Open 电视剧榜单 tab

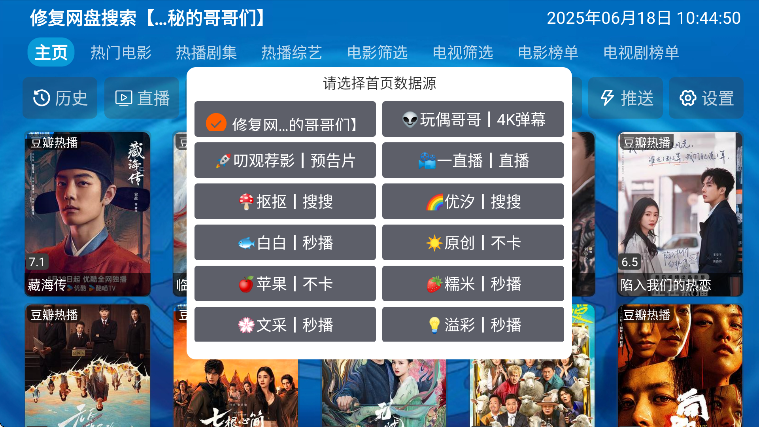pyautogui.click(x=641, y=52)
